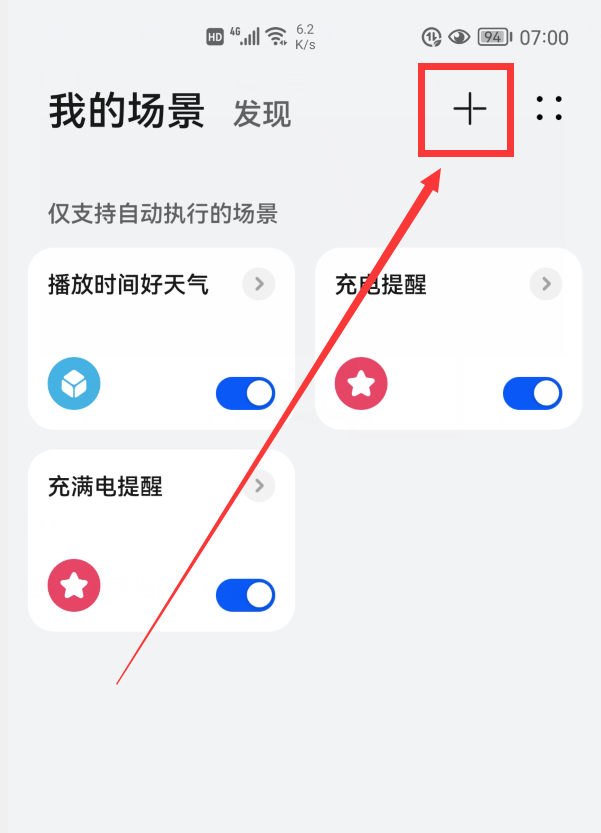This screenshot has height=833, width=601.
Task: Switch to the 发现 tab
Action: pyautogui.click(x=262, y=113)
